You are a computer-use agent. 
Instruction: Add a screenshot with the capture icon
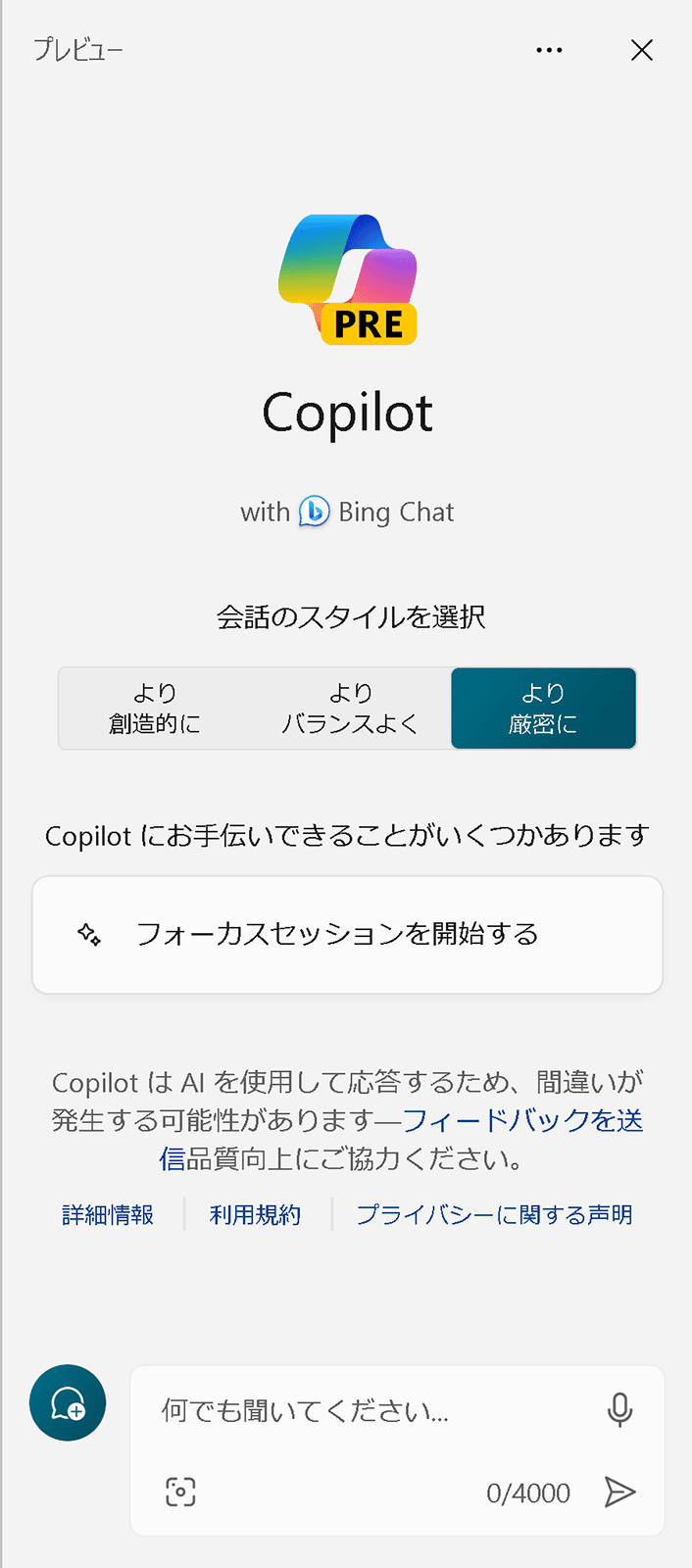[x=180, y=1492]
